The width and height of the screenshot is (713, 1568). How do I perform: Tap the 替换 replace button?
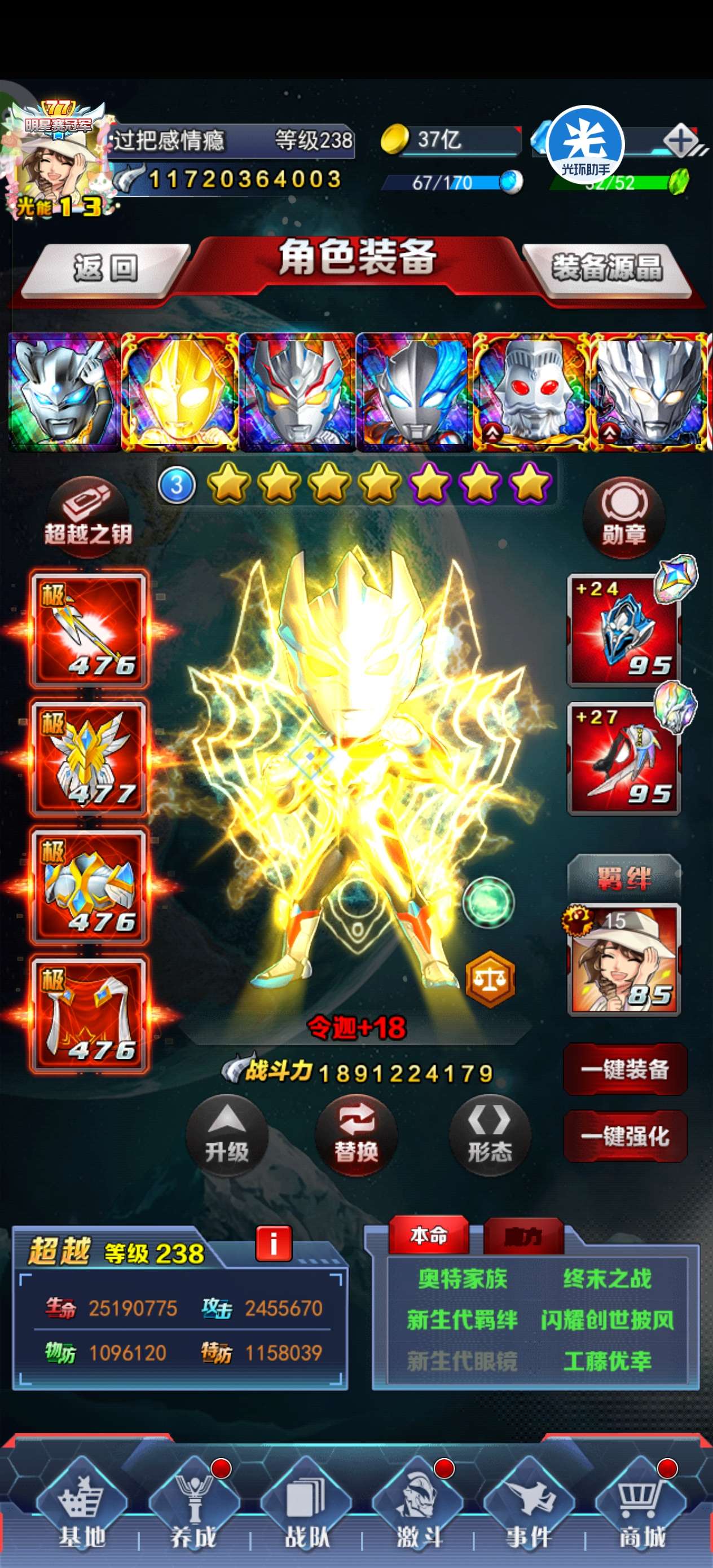pyautogui.click(x=356, y=1136)
